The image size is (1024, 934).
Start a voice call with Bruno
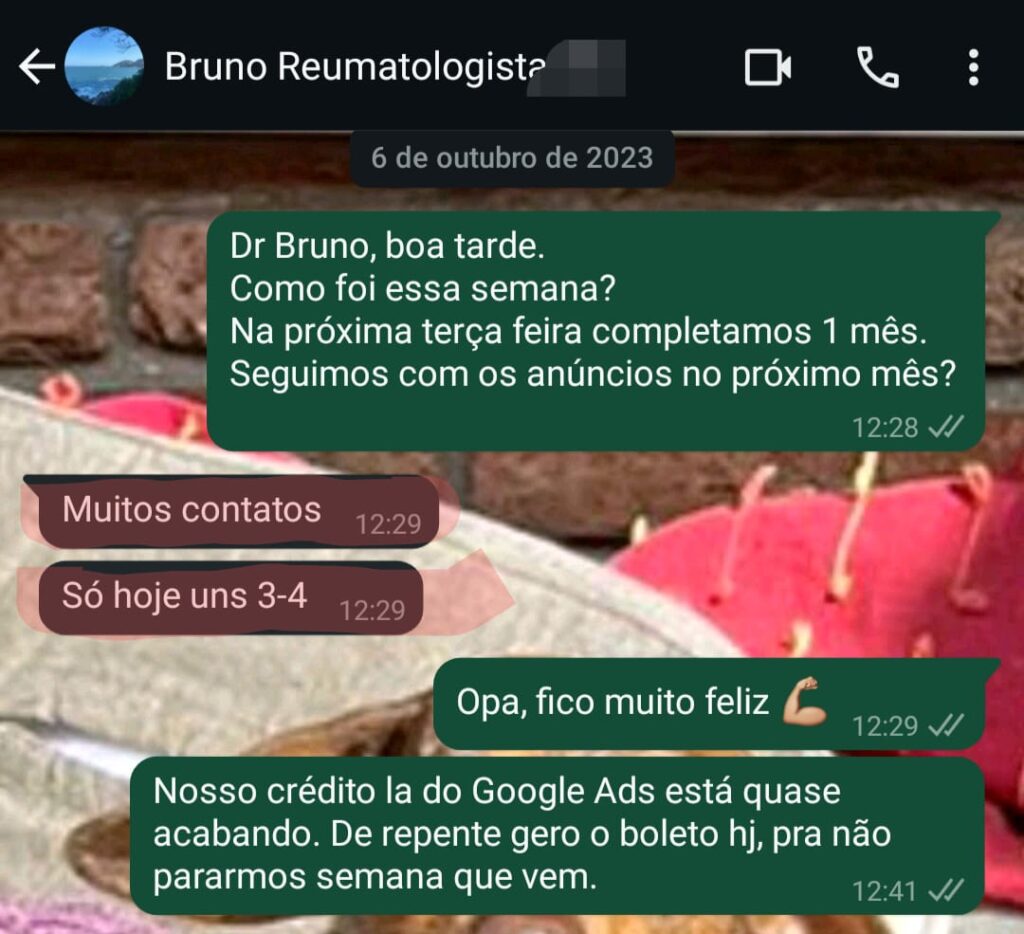pyautogui.click(x=877, y=68)
